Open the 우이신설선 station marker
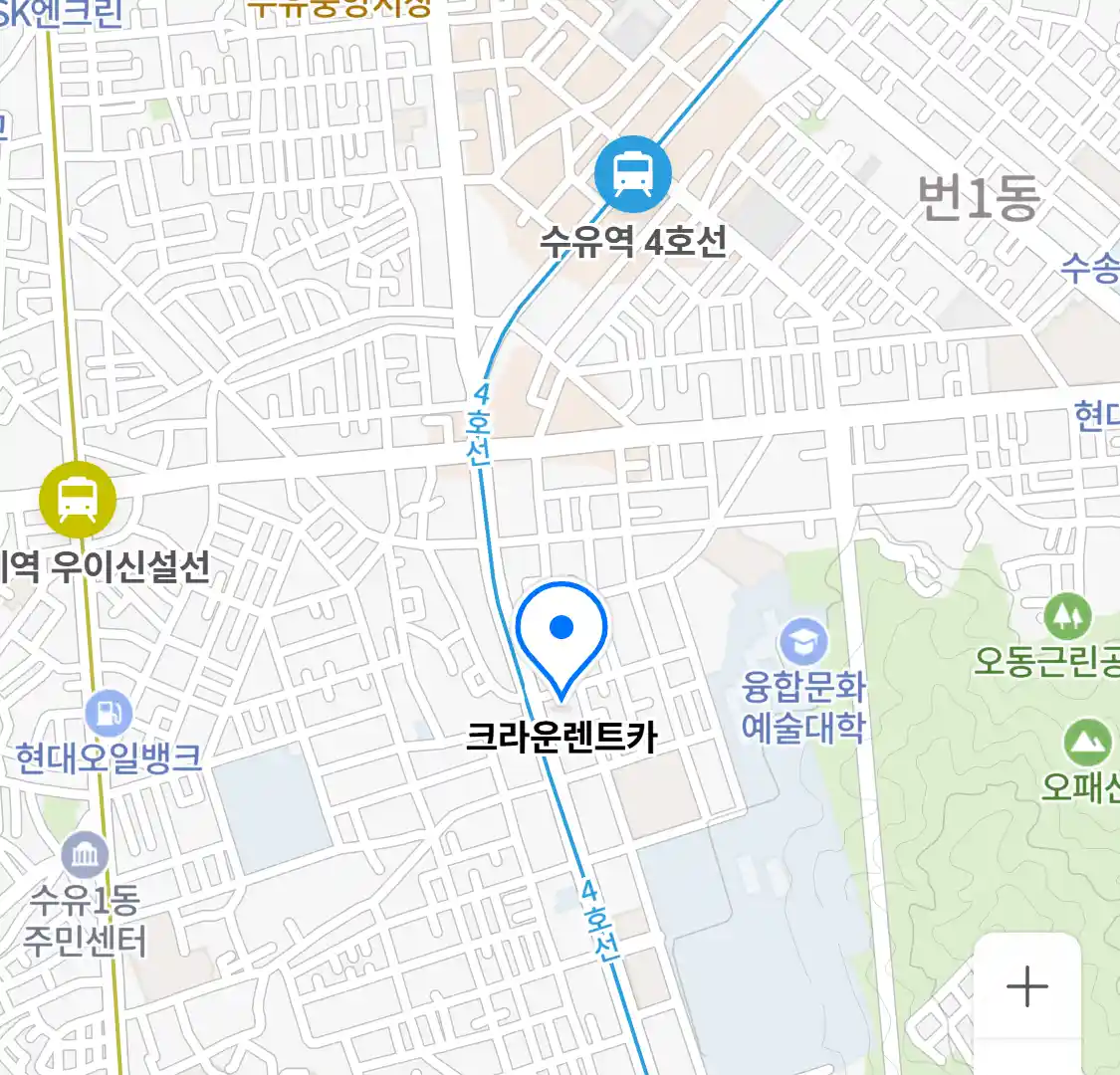The image size is (1120, 1075). (78, 501)
